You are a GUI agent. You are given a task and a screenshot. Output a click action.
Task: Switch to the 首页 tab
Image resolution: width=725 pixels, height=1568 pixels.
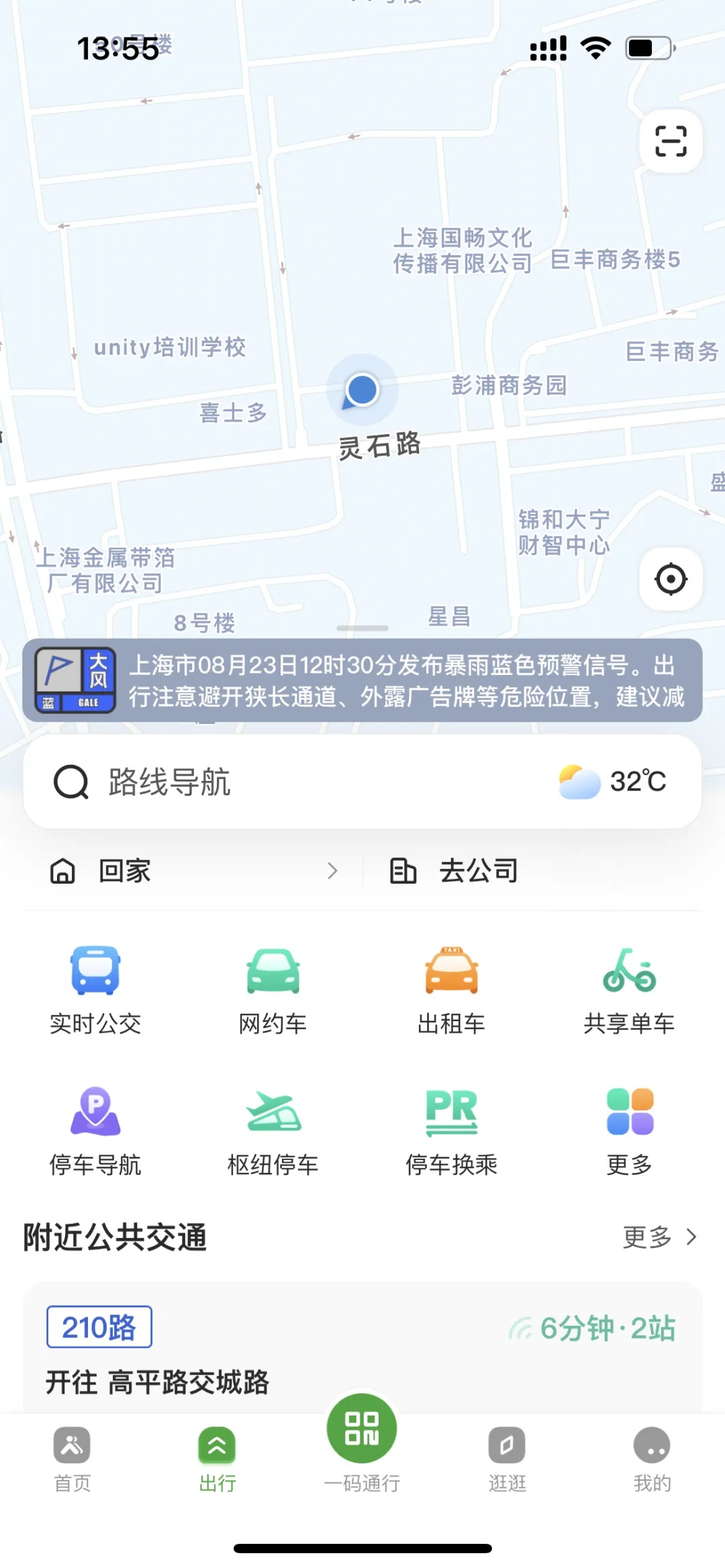tap(72, 1459)
